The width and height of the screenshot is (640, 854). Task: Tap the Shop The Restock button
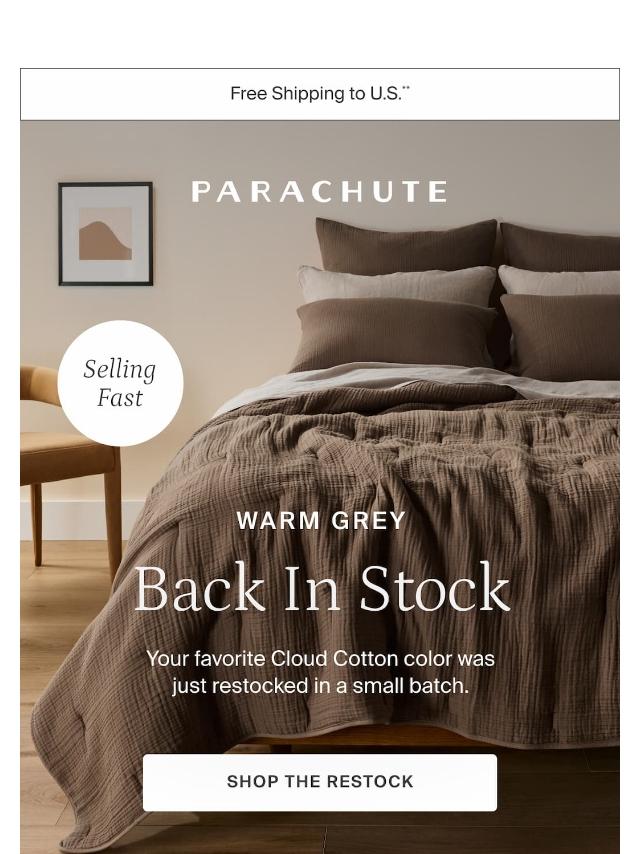click(320, 782)
